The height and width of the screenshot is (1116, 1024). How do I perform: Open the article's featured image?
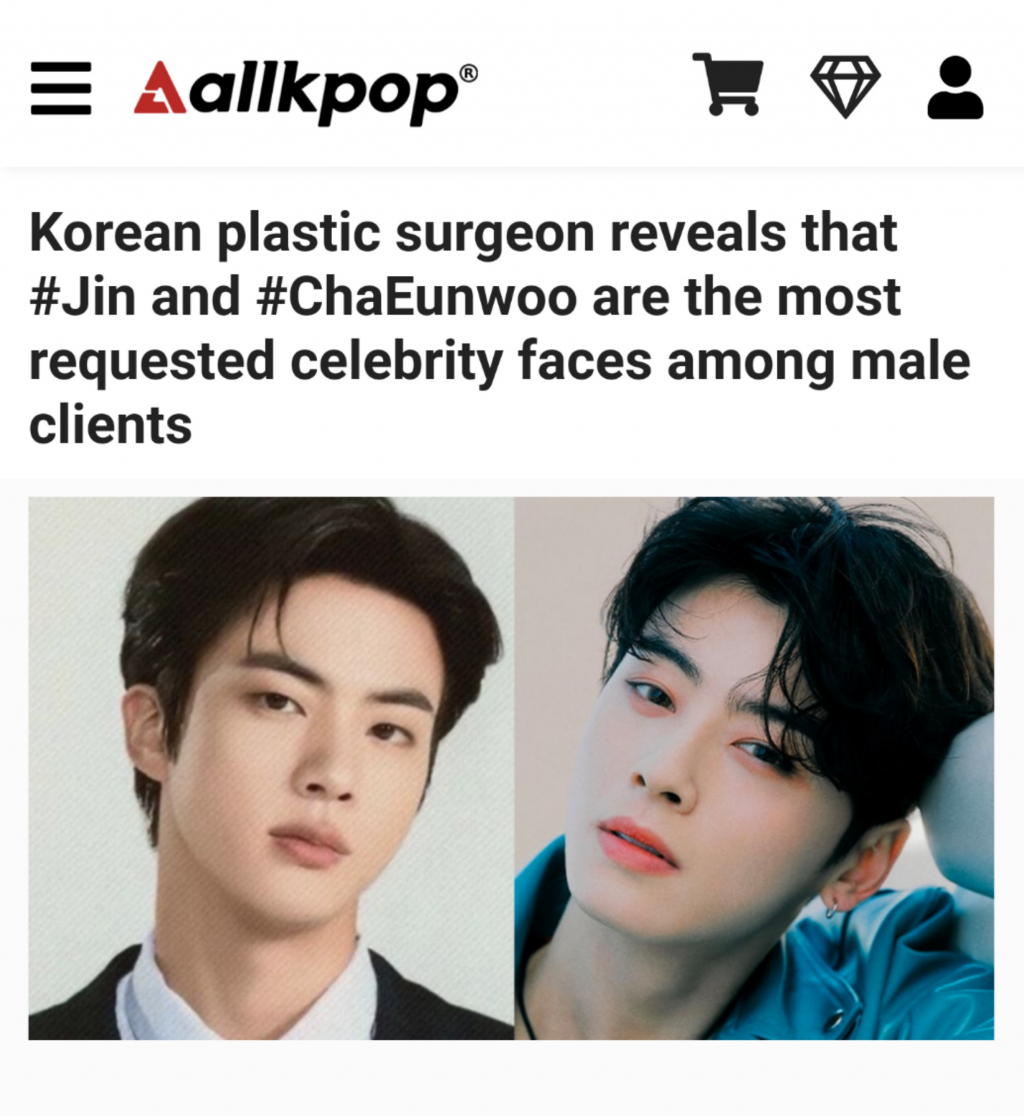[511, 768]
